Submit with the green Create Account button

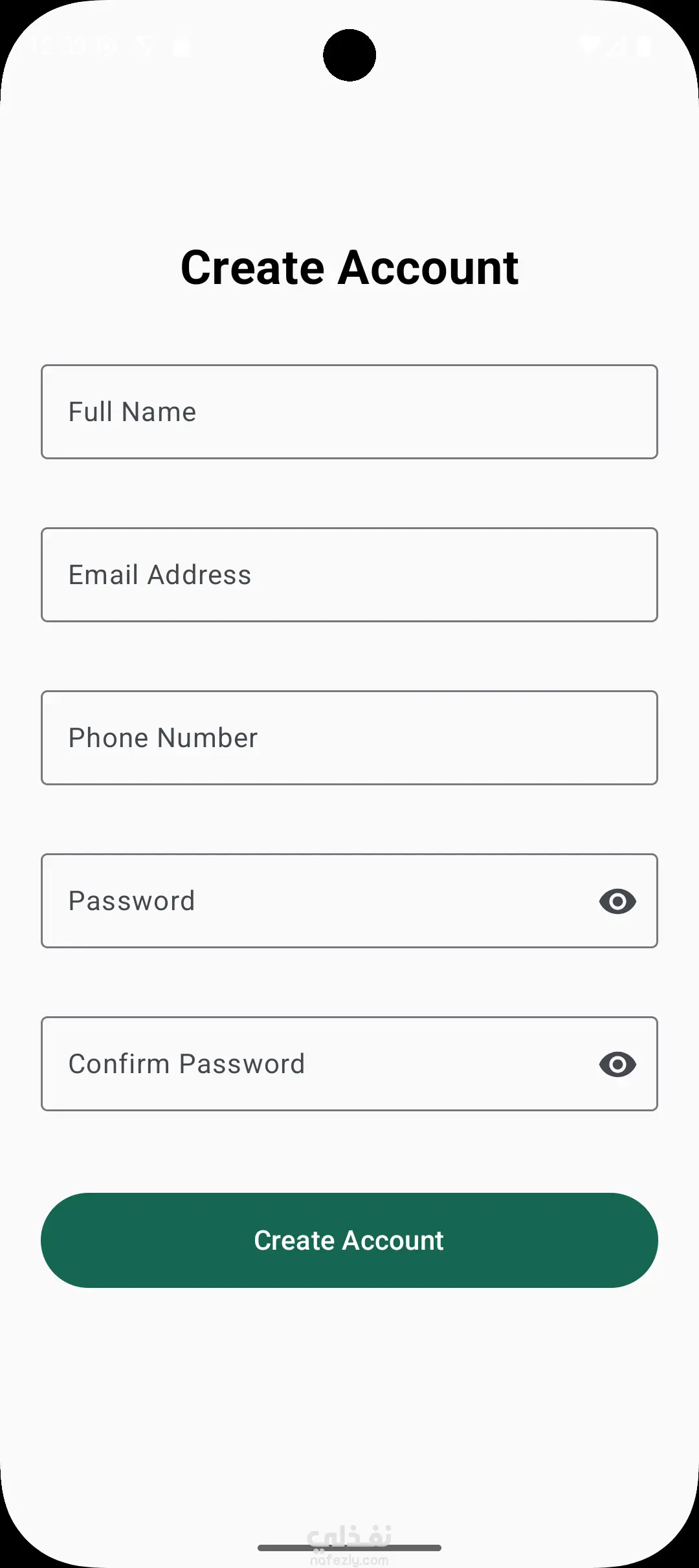click(x=349, y=1240)
